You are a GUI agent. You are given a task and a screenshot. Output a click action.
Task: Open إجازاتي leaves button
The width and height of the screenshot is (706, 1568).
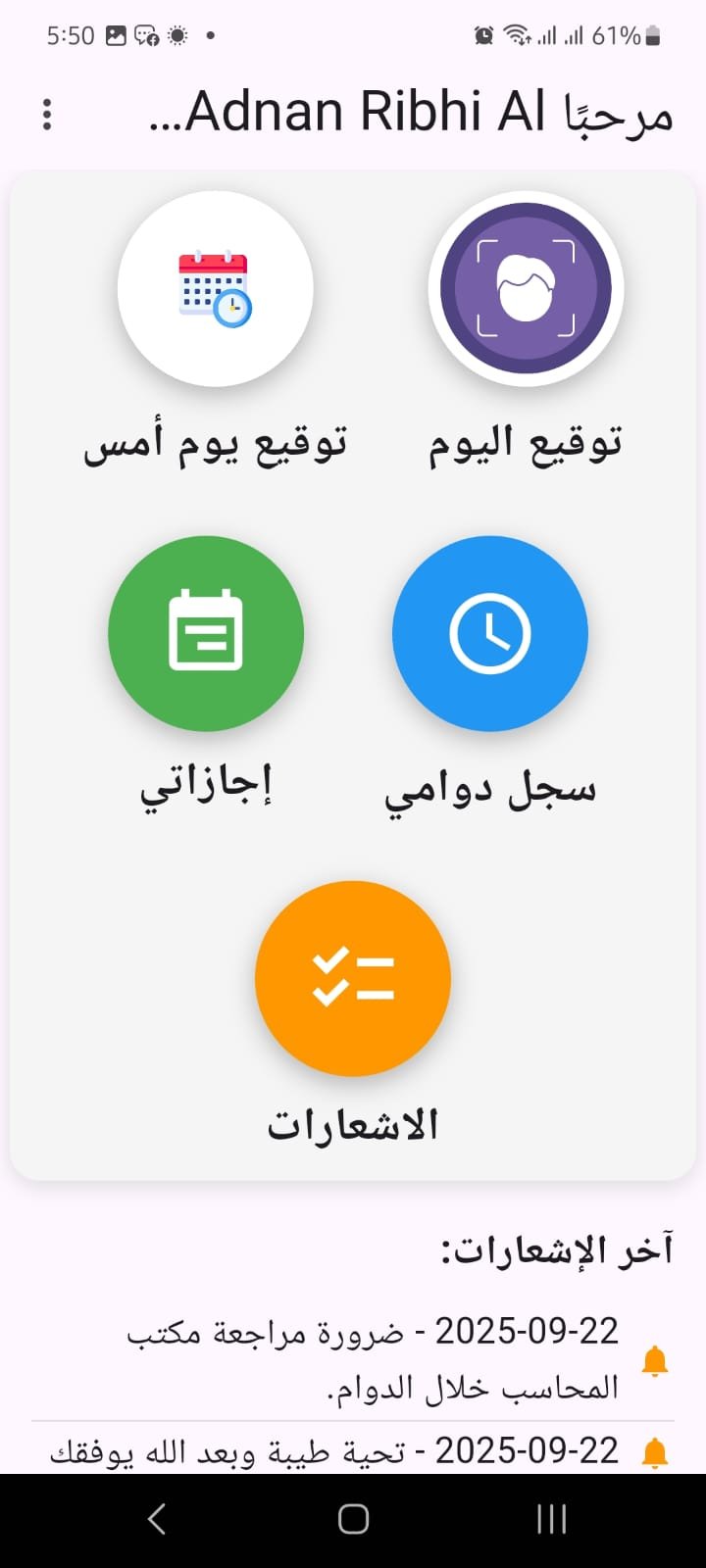click(x=206, y=633)
